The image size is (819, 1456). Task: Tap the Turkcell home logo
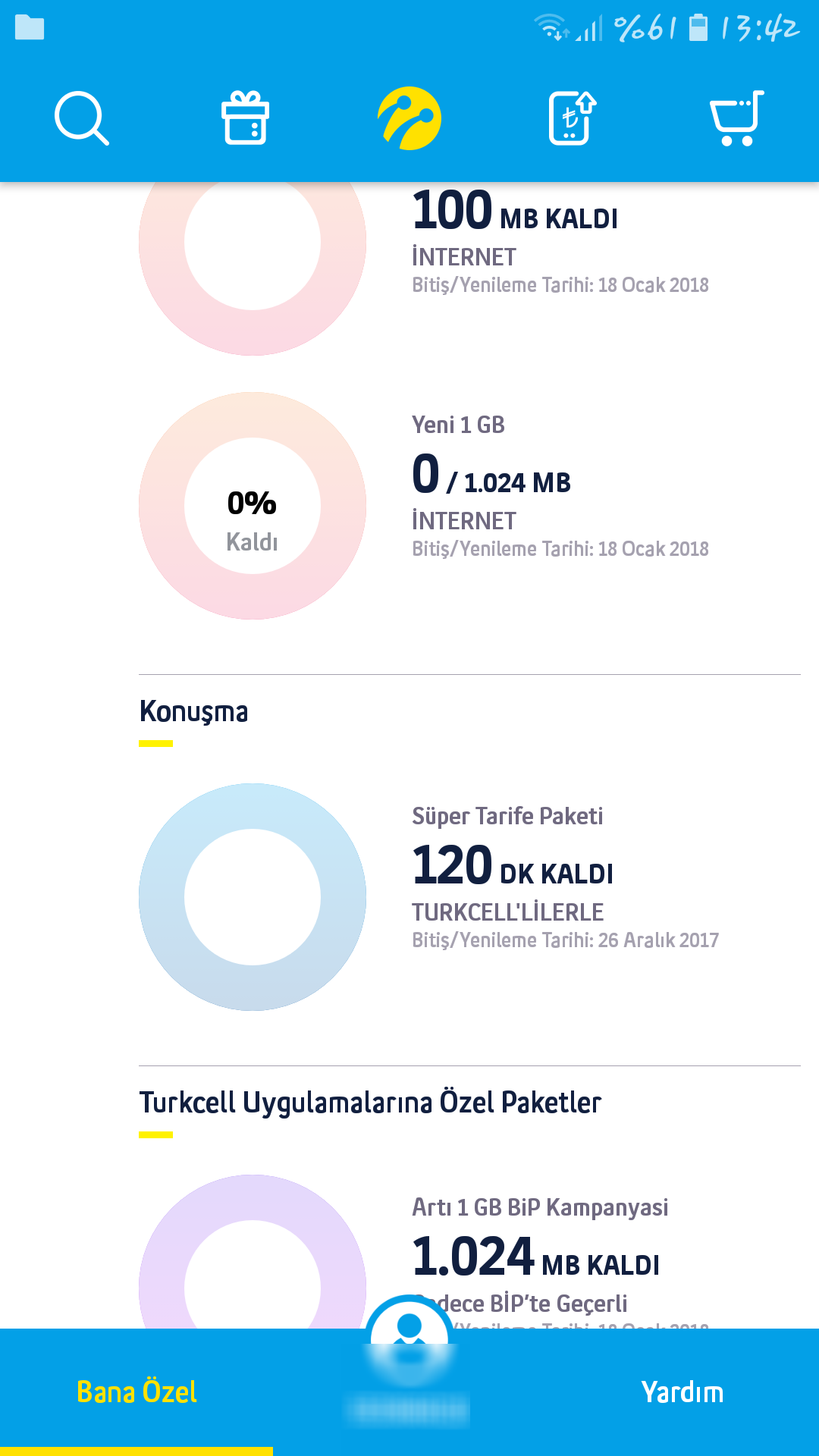point(409,118)
